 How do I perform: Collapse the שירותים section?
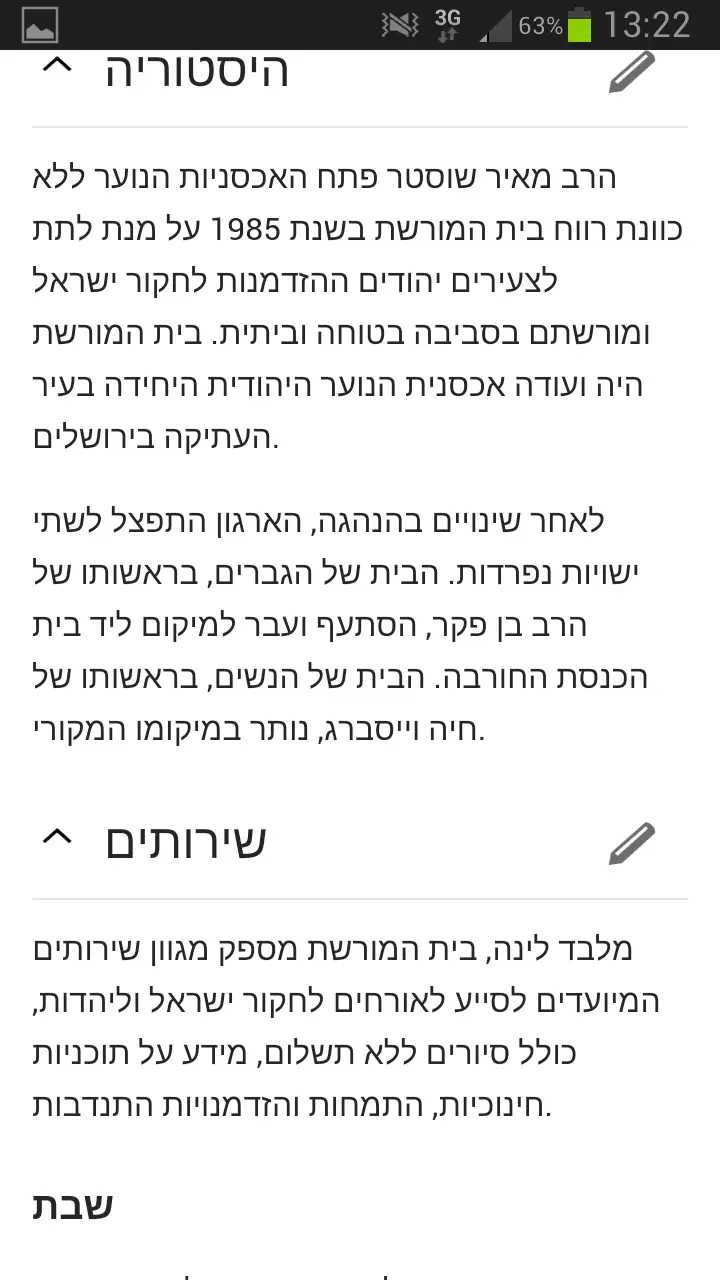coord(57,836)
